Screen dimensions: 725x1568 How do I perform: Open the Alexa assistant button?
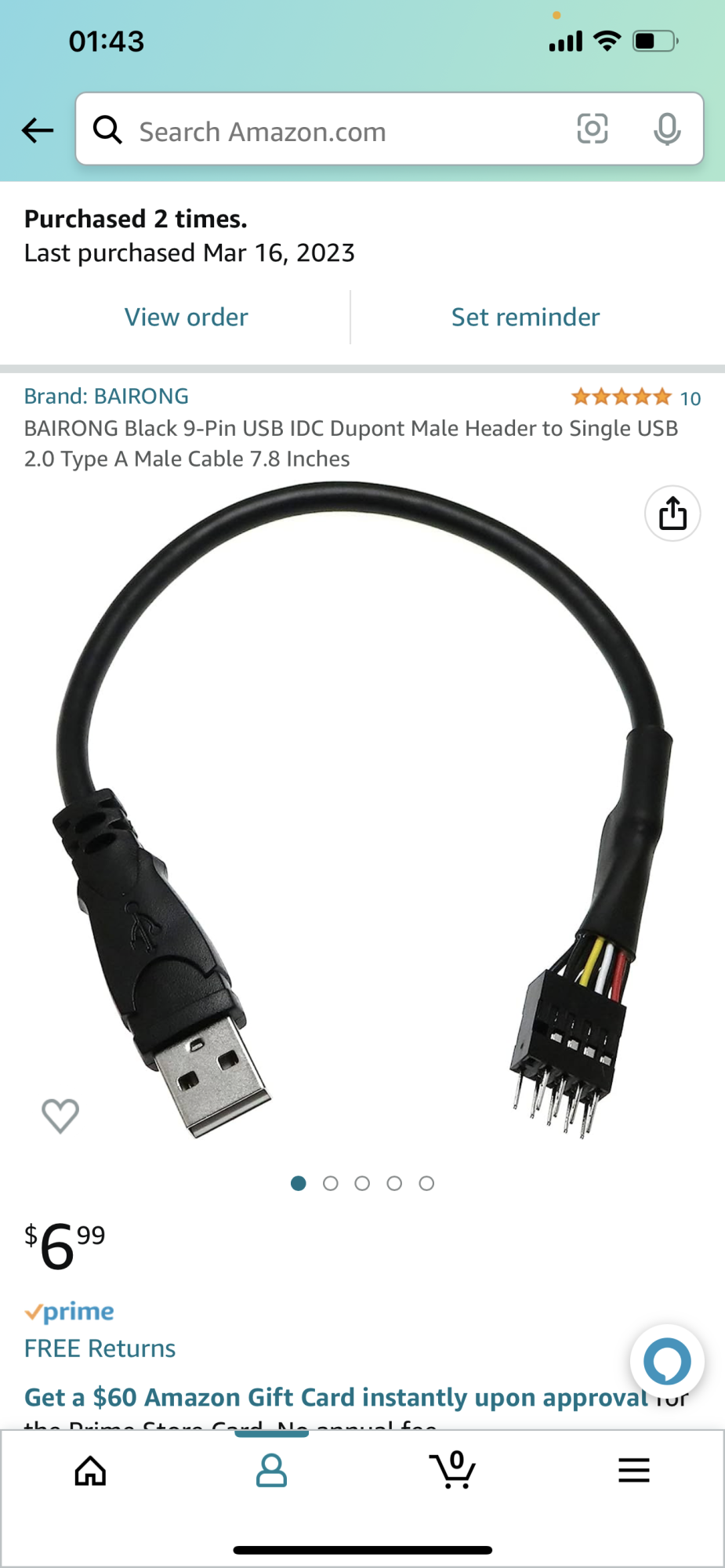click(x=667, y=1363)
